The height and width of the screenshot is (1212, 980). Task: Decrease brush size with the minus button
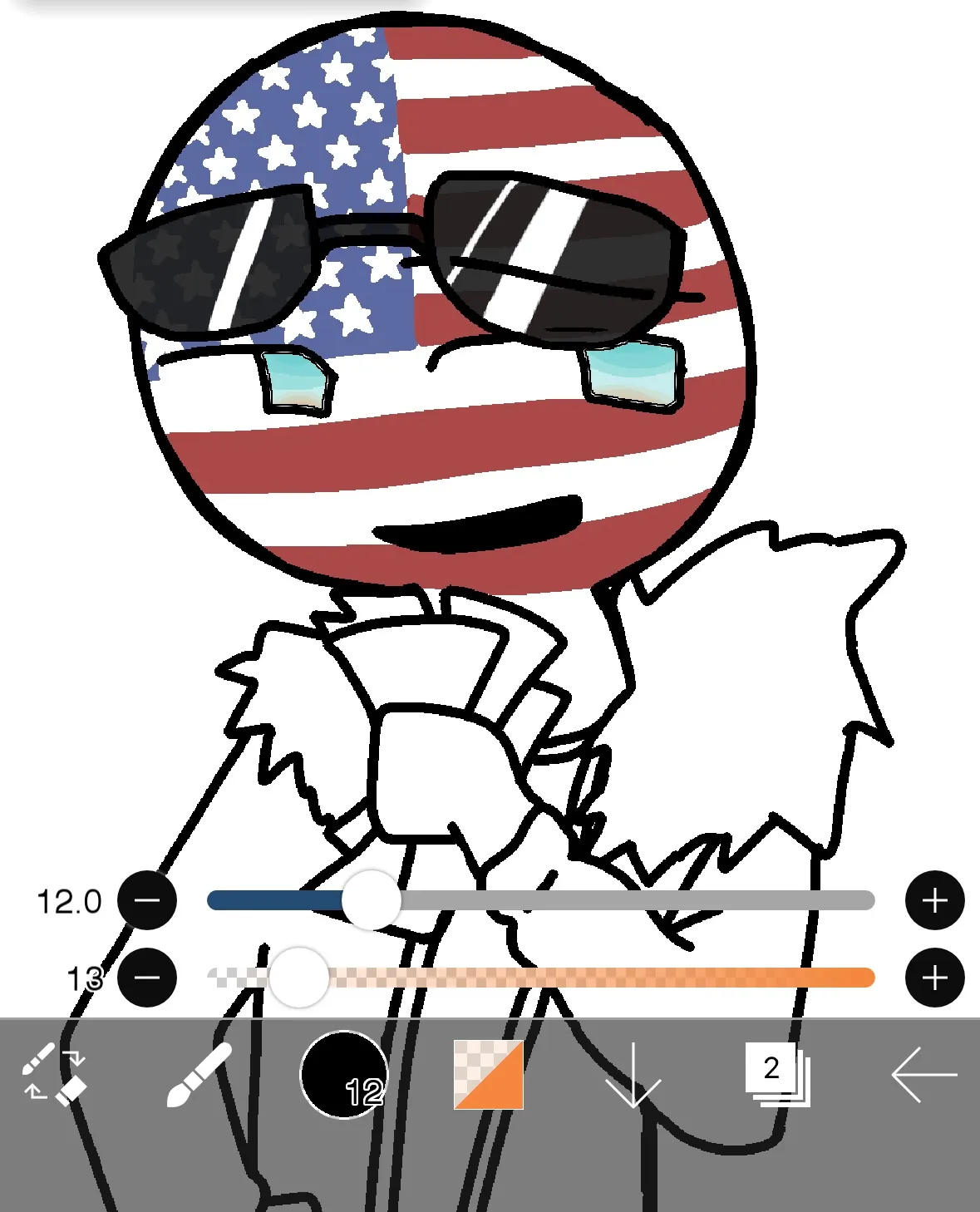pos(147,900)
